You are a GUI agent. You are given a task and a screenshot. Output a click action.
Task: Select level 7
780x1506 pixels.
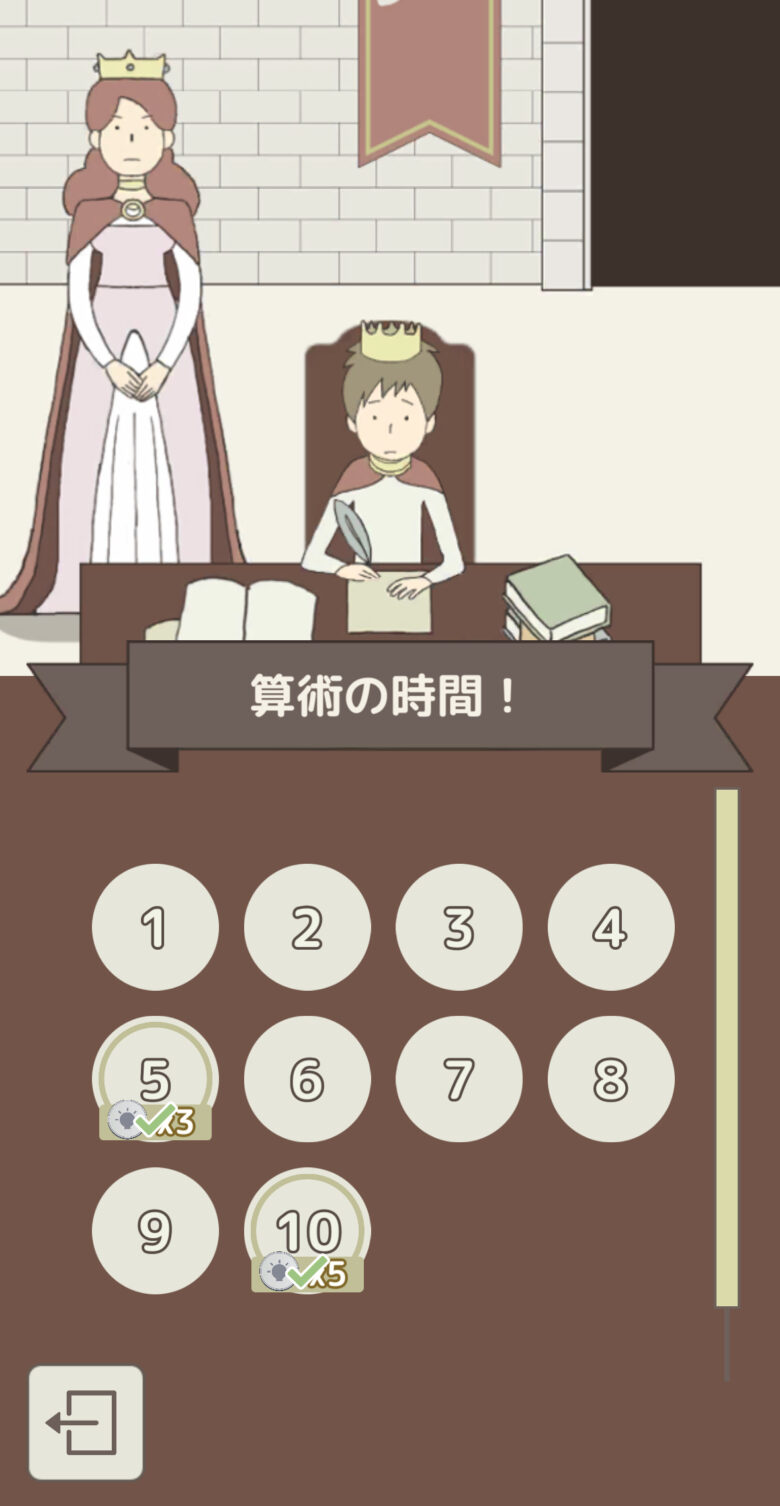pyautogui.click(x=459, y=1079)
